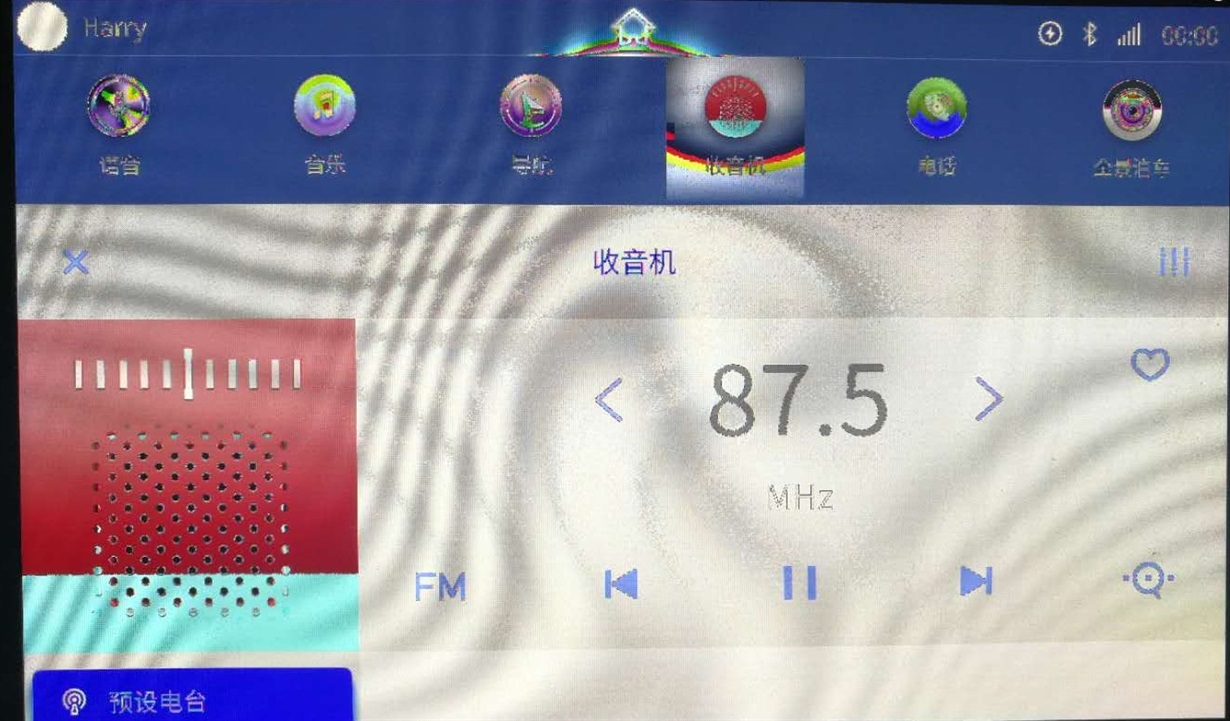Select the 收音机 radio app
Image resolution: width=1230 pixels, height=721 pixels.
click(x=735, y=125)
